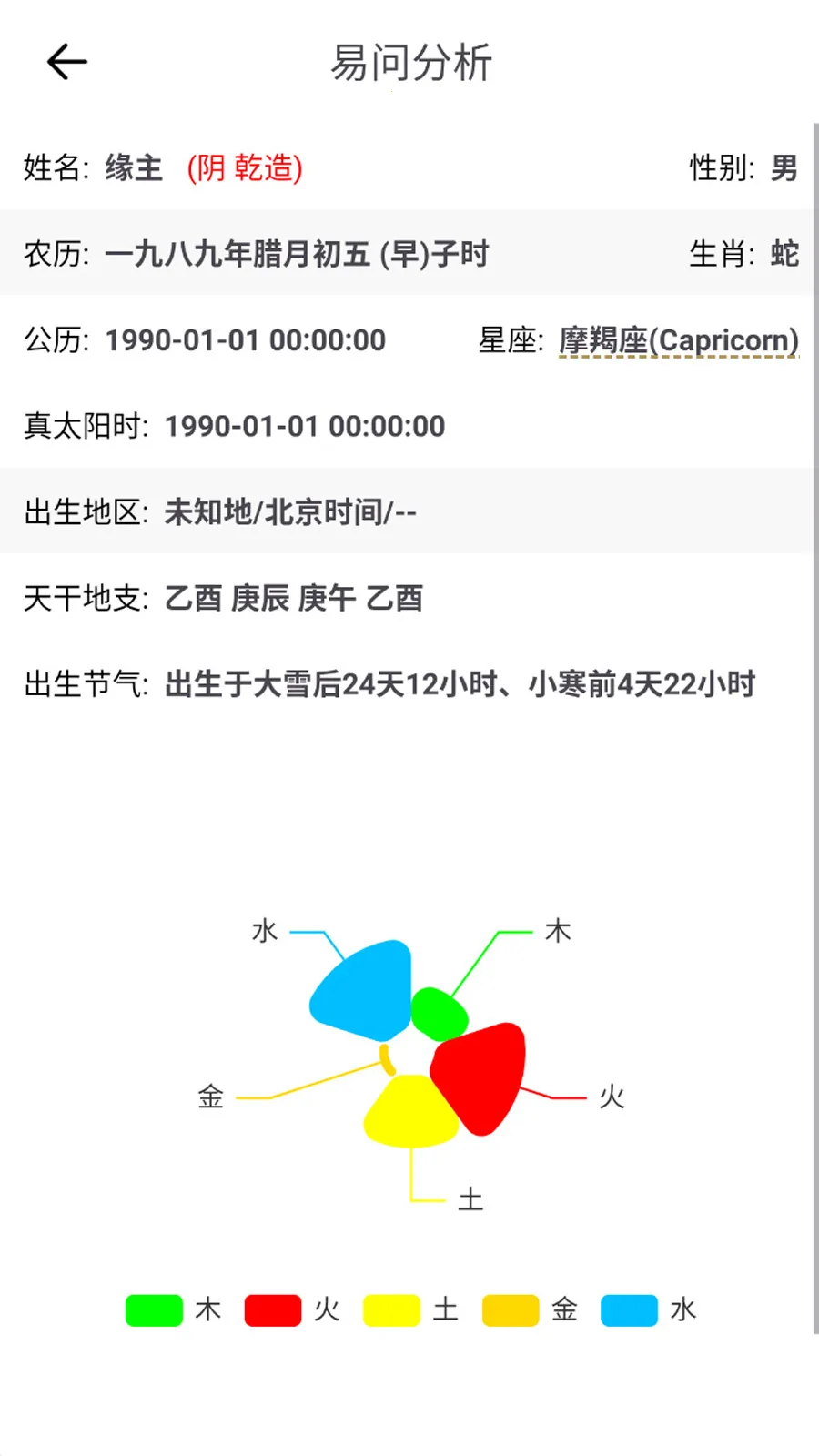Open the 出生地区 birth region selector
The height and width of the screenshot is (1456, 819).
coord(288,512)
